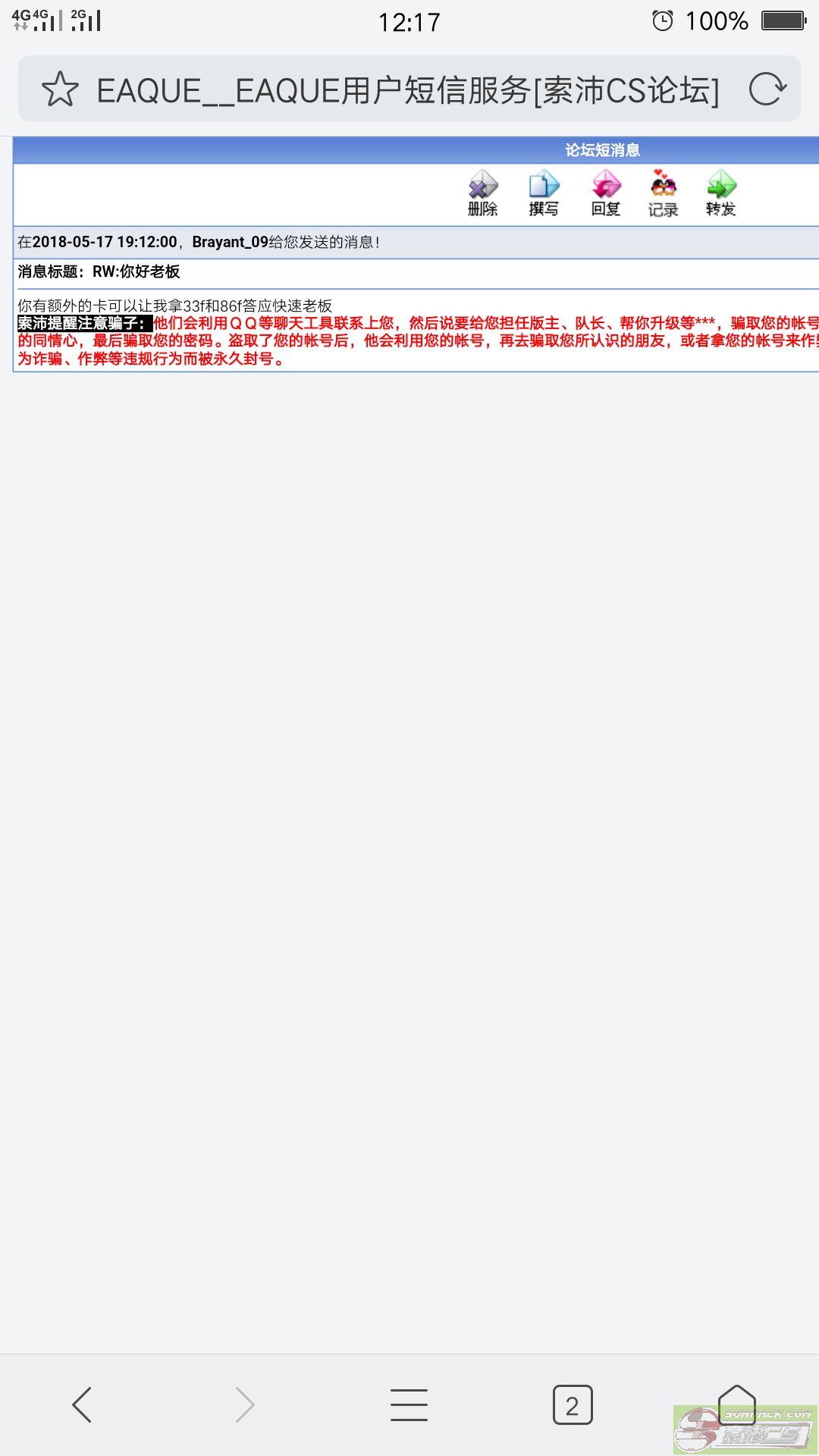
Task: Open the message records
Action: pyautogui.click(x=663, y=193)
